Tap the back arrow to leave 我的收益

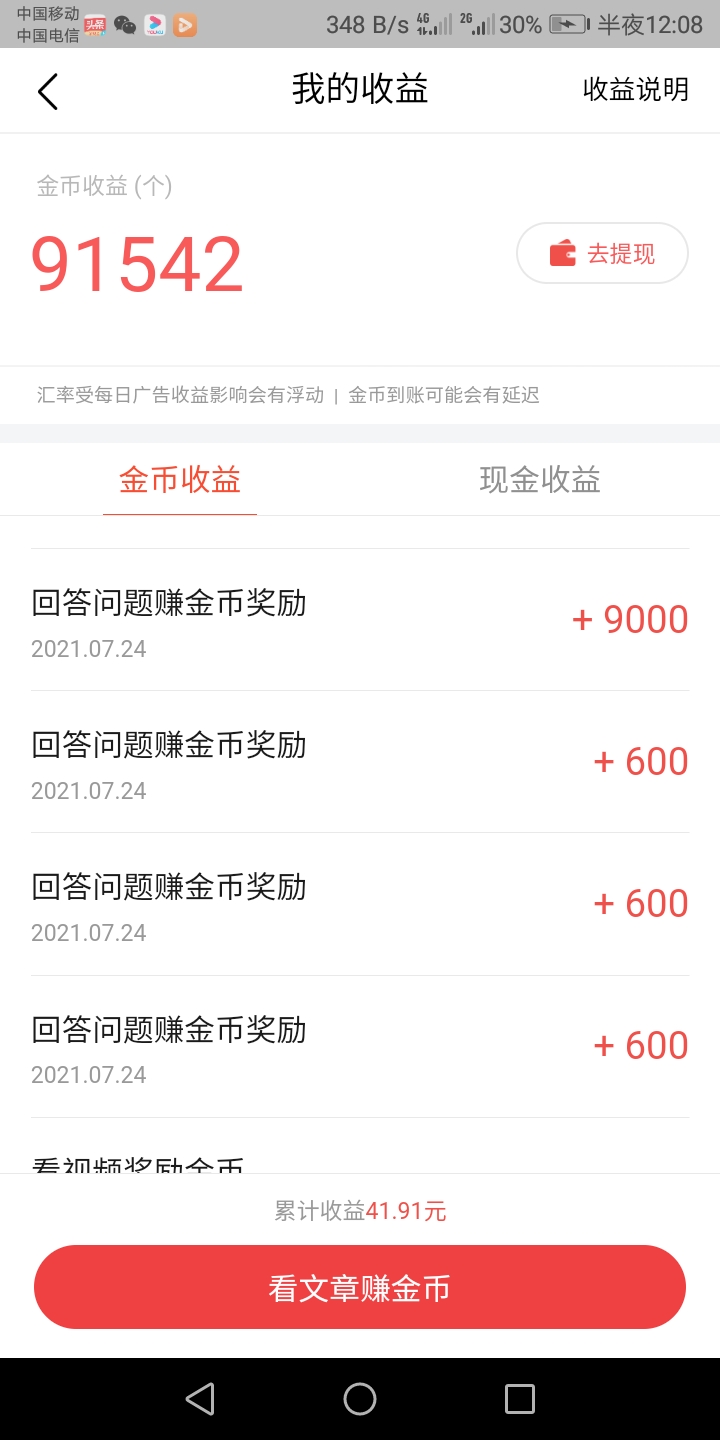[47, 90]
